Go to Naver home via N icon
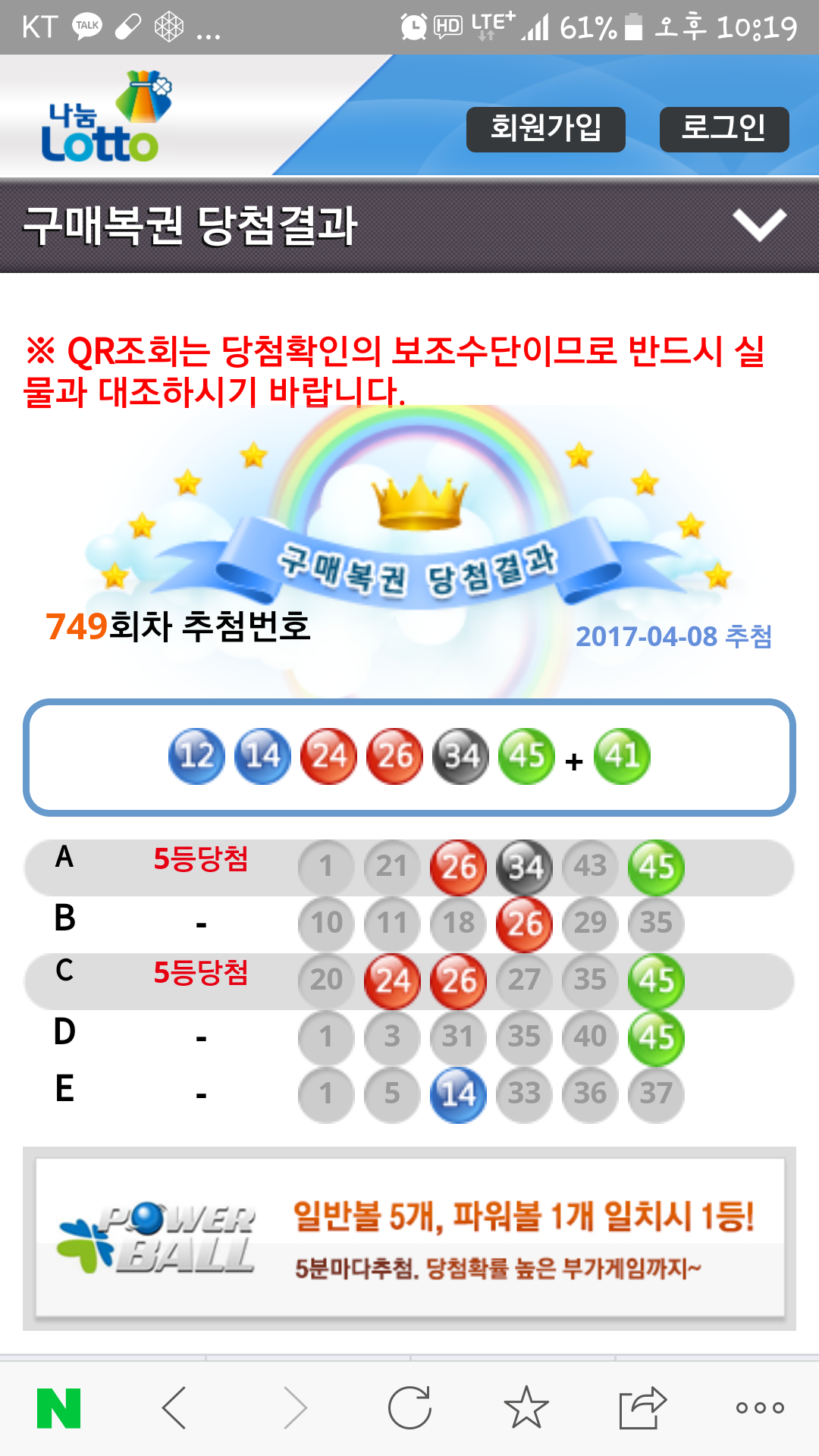Screen dimensions: 819x1456 click(58, 1408)
